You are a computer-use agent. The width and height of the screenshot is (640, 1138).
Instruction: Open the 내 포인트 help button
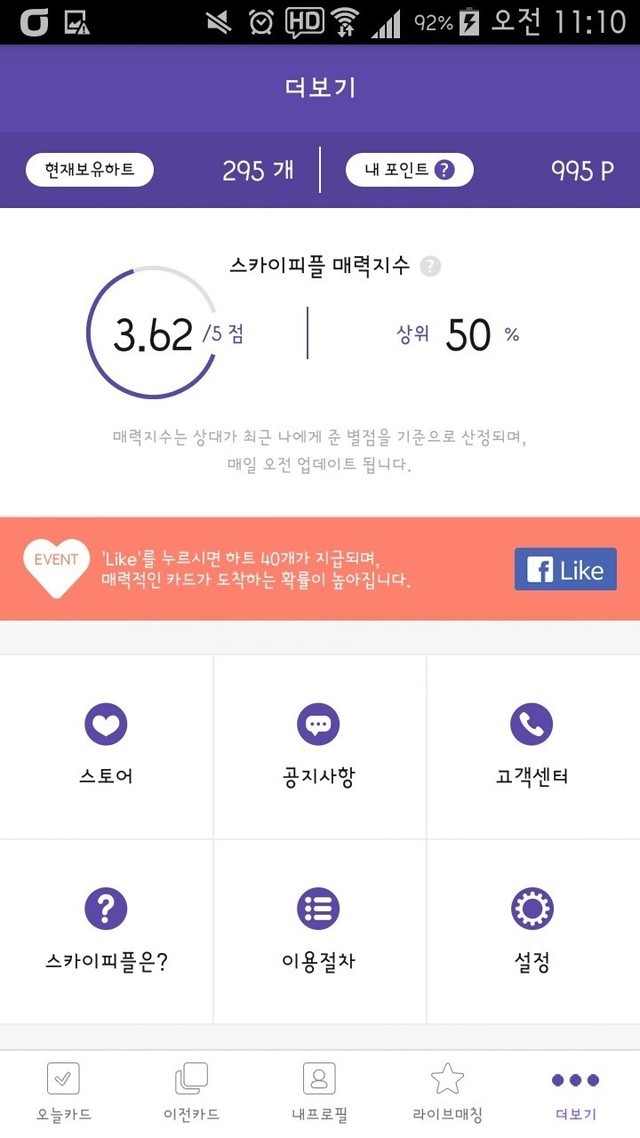[409, 170]
